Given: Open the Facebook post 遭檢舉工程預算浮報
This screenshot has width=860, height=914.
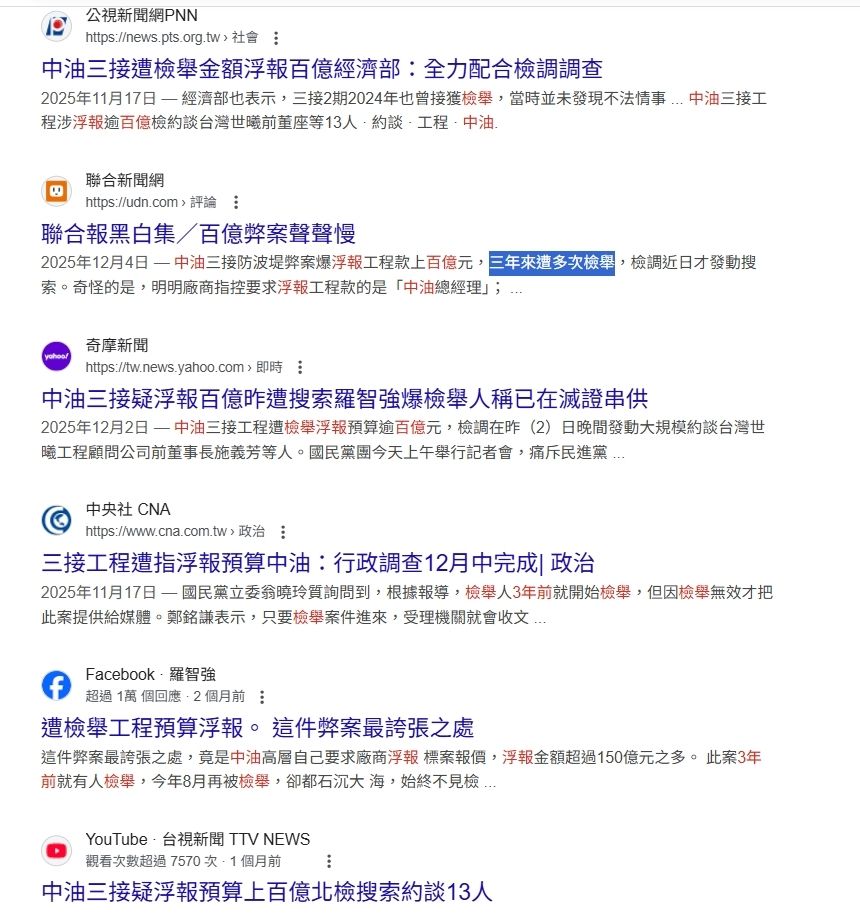Looking at the screenshot, I should point(257,727).
